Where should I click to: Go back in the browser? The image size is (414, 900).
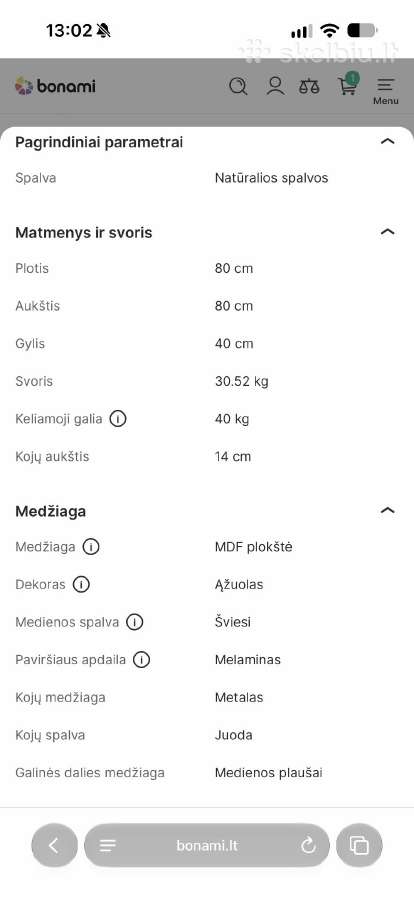(54, 845)
